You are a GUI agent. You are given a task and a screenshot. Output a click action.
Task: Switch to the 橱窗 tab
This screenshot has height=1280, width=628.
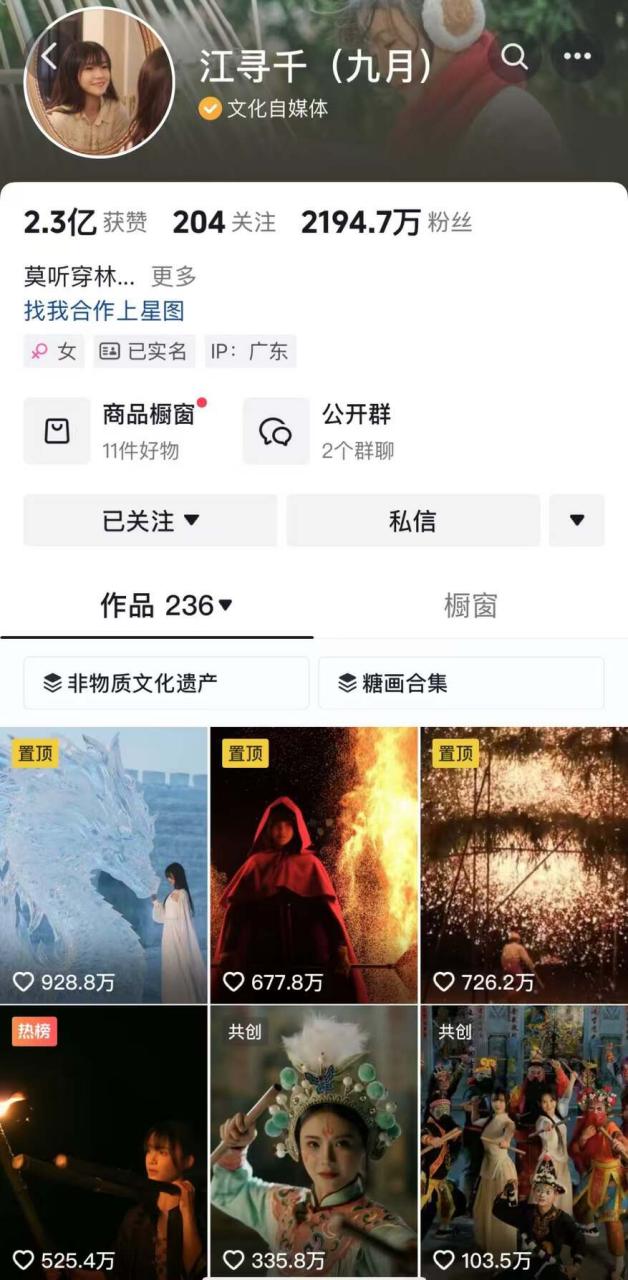pyautogui.click(x=470, y=605)
